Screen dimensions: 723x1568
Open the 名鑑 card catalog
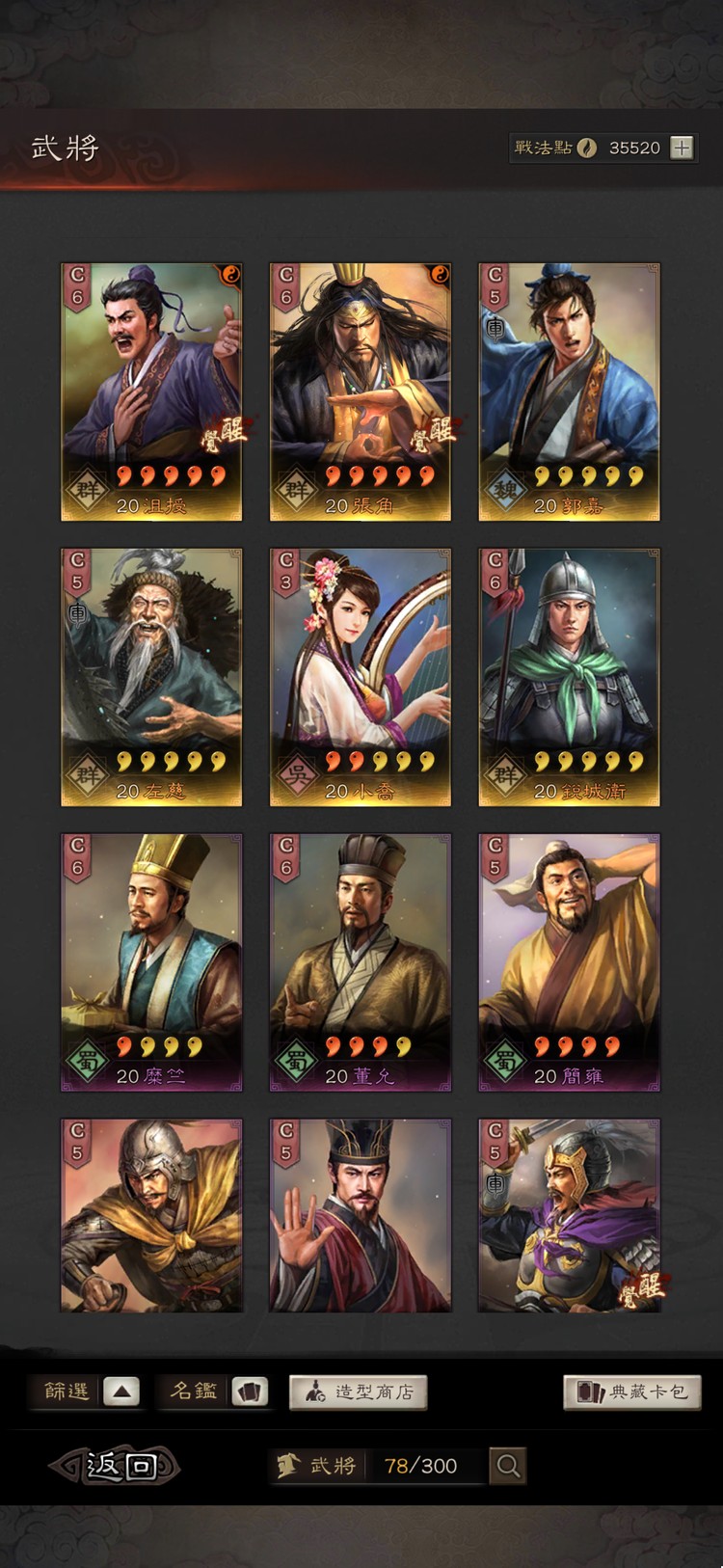249,1392
